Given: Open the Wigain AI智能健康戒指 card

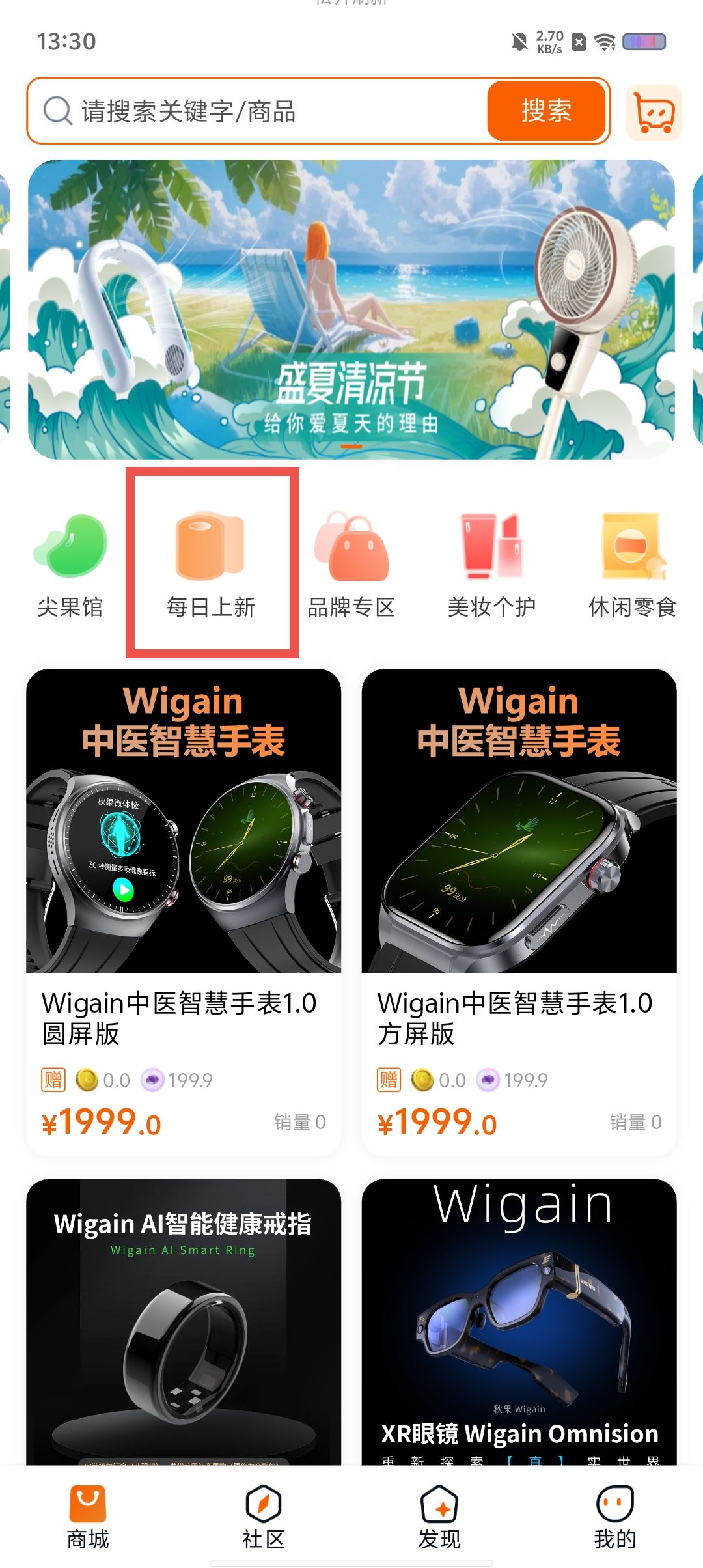Looking at the screenshot, I should coord(184,1322).
